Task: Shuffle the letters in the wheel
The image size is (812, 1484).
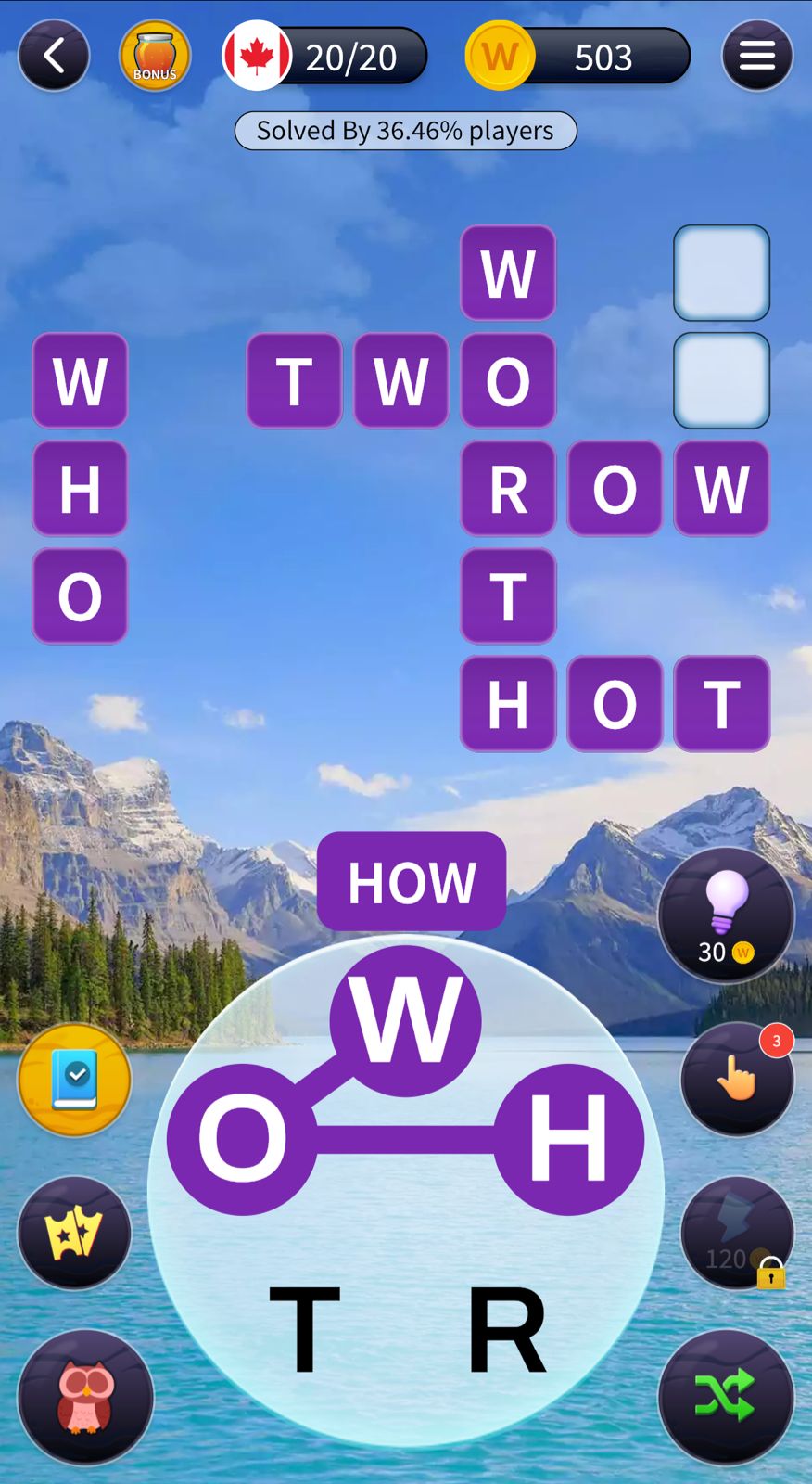Action: (x=726, y=1396)
